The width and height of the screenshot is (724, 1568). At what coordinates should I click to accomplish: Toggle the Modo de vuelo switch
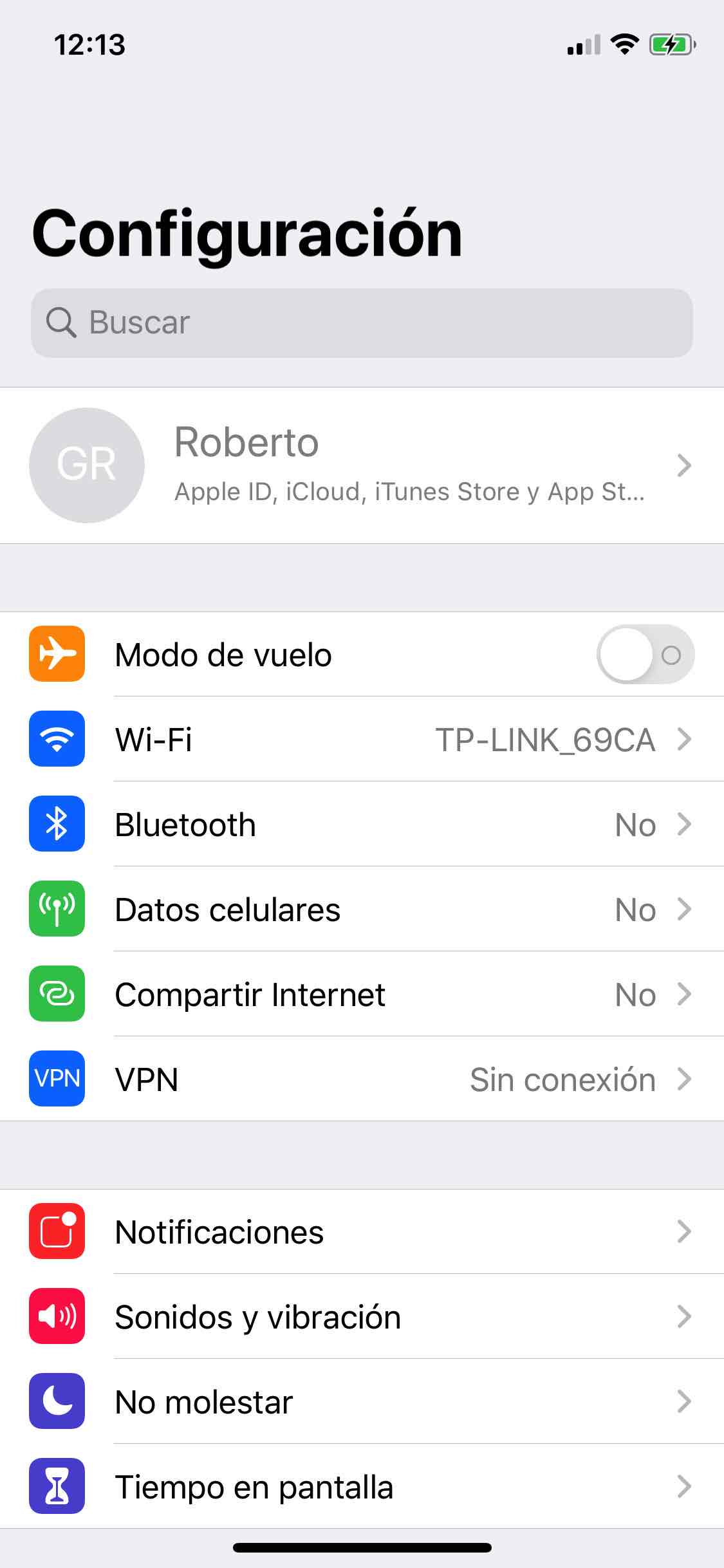(645, 655)
